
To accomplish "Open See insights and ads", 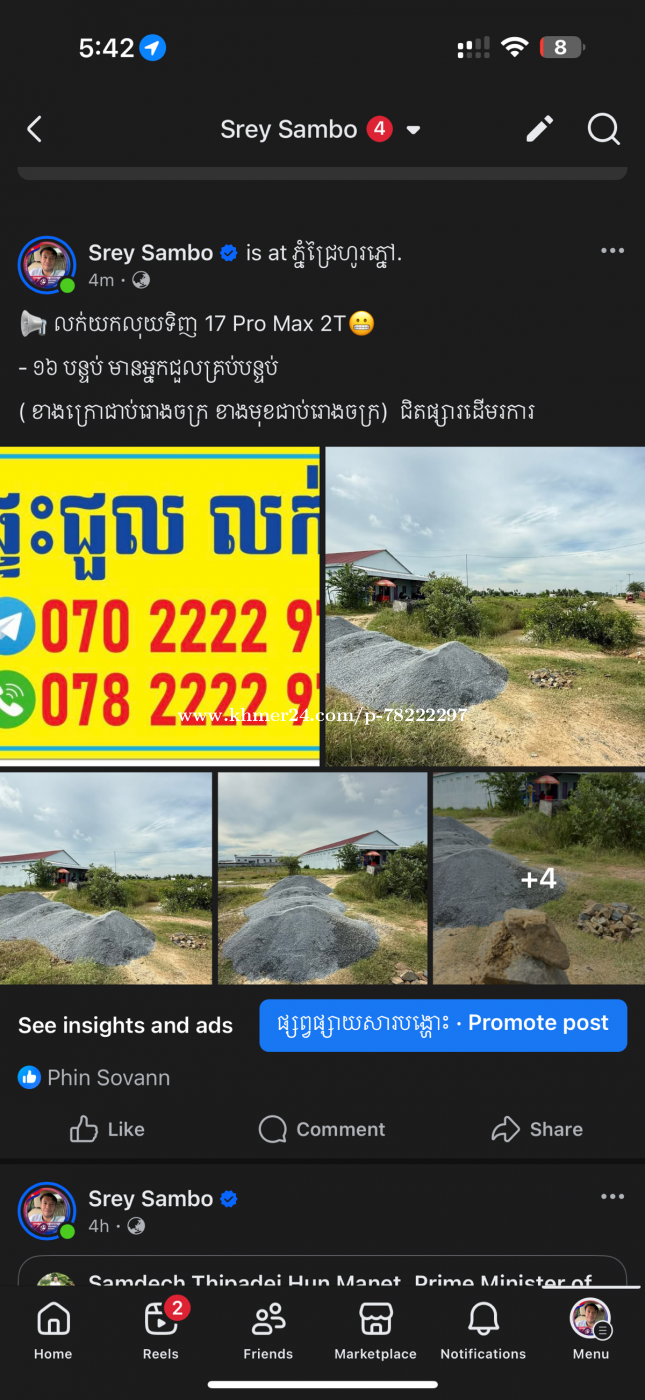I will [x=125, y=1025].
